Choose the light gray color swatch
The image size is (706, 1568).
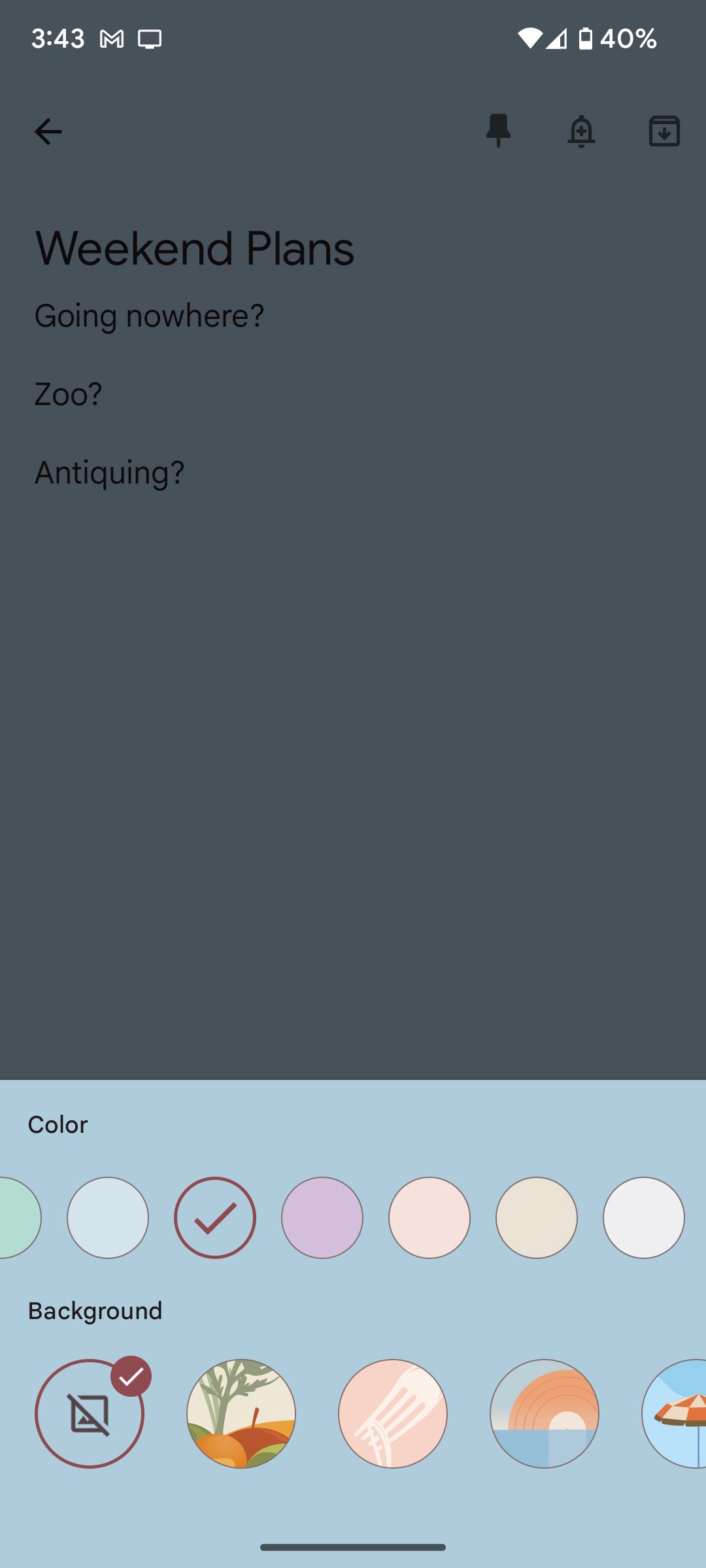[x=644, y=1218]
